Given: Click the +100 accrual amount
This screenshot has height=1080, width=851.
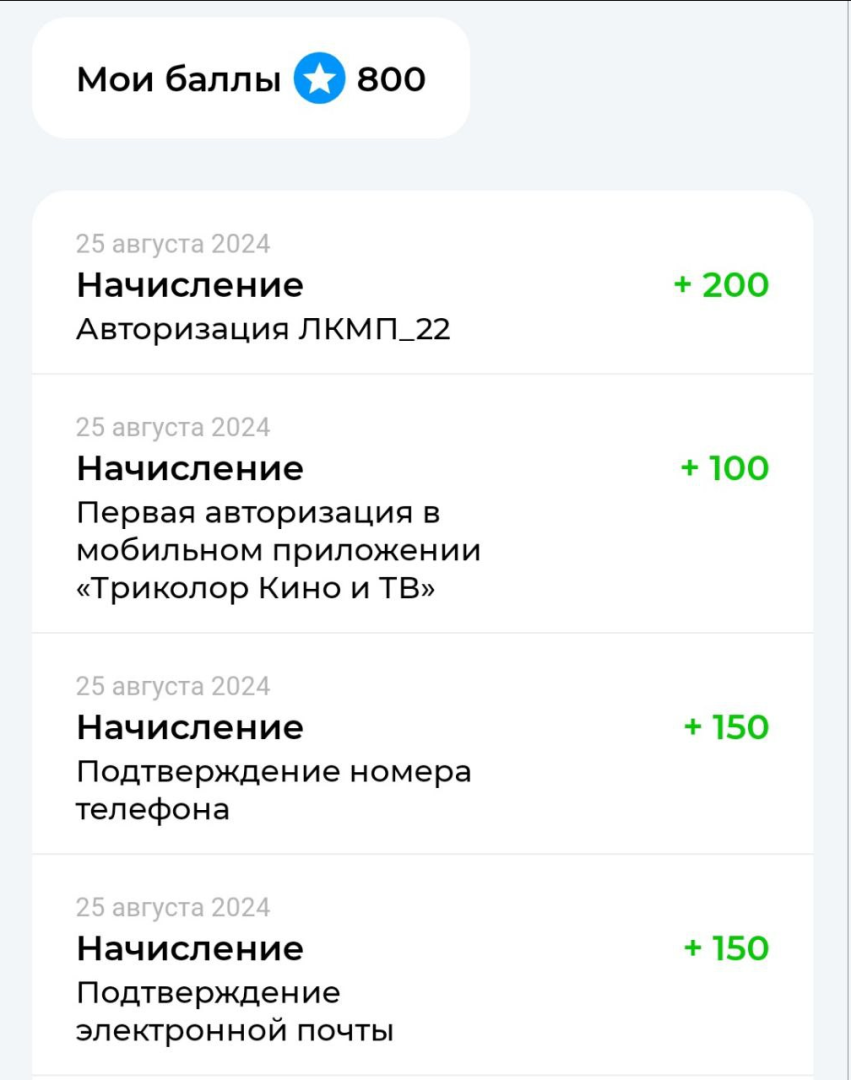Looking at the screenshot, I should tap(722, 467).
